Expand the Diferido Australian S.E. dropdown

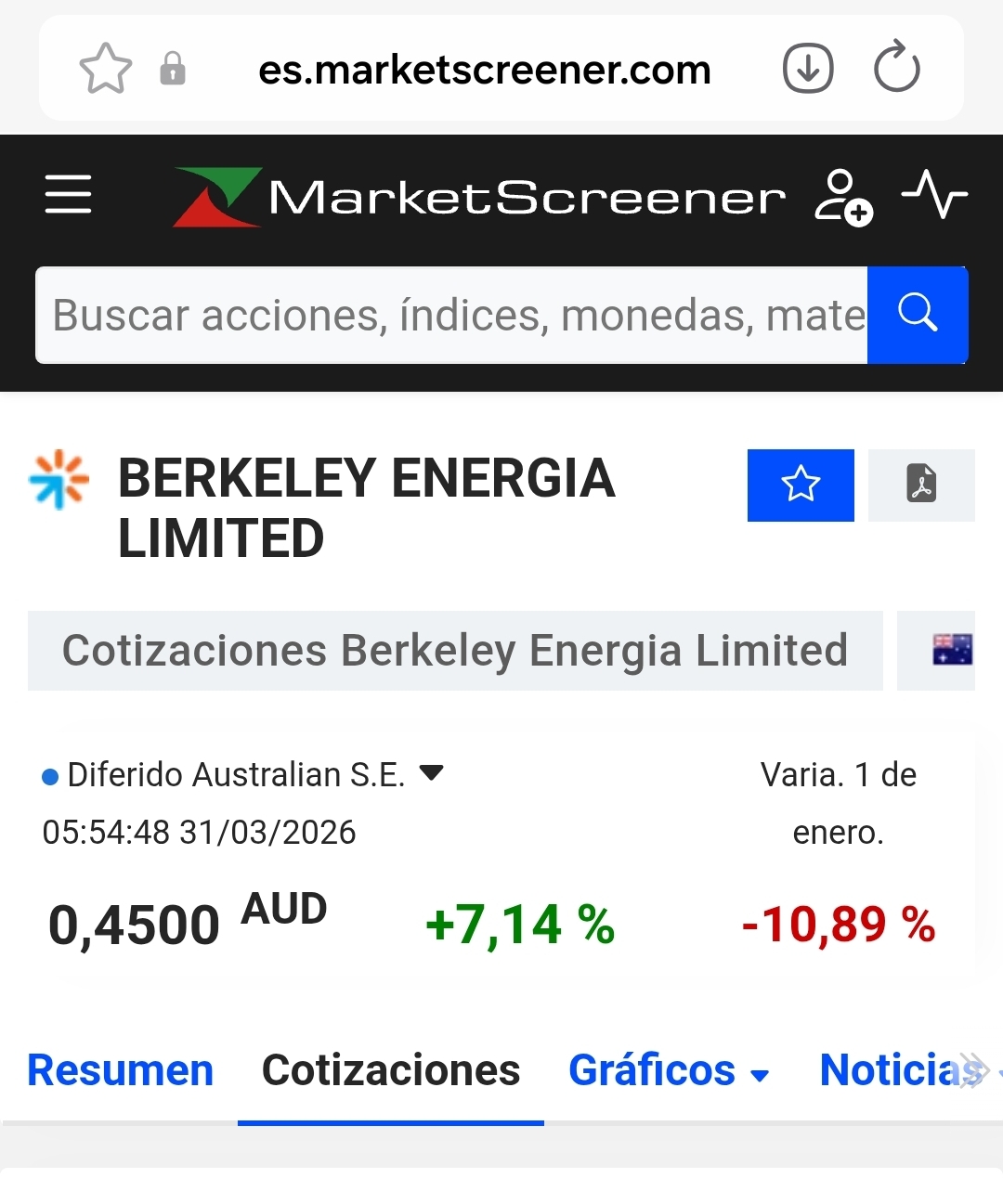click(431, 773)
